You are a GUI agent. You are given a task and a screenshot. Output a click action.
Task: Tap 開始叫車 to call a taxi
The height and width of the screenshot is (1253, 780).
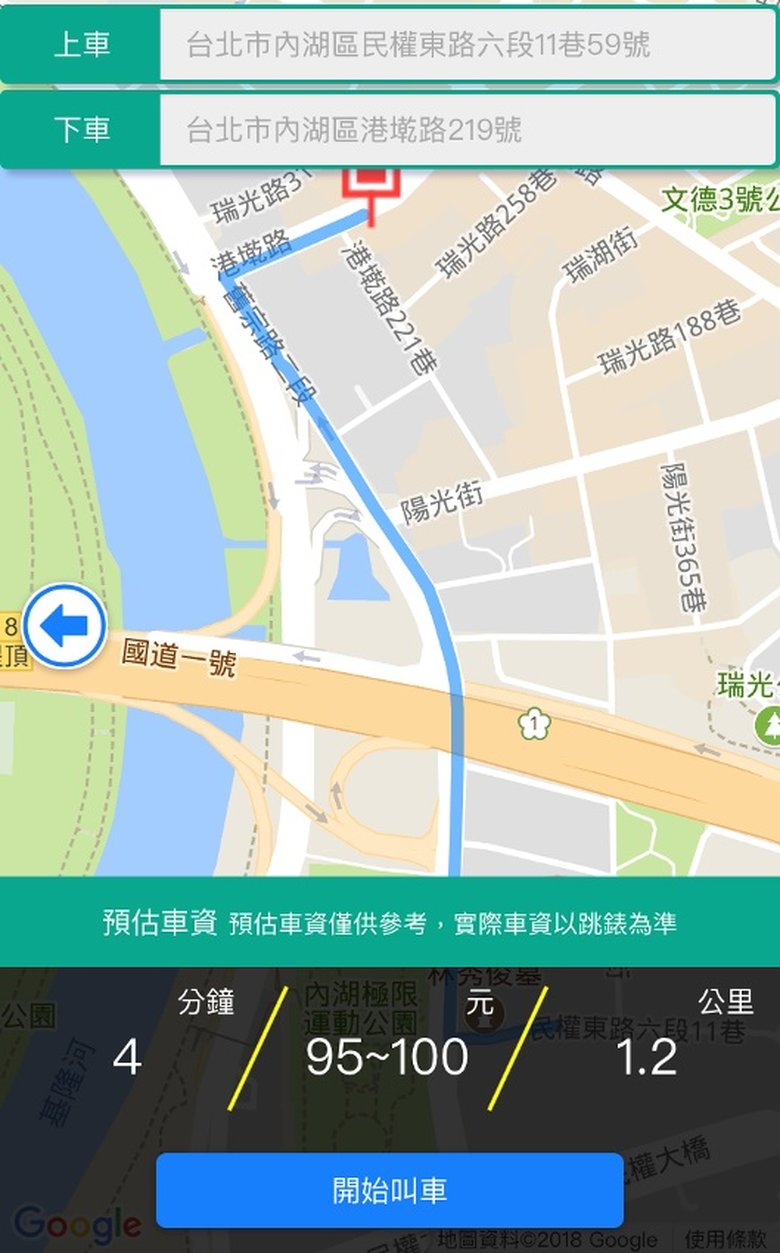point(389,1190)
